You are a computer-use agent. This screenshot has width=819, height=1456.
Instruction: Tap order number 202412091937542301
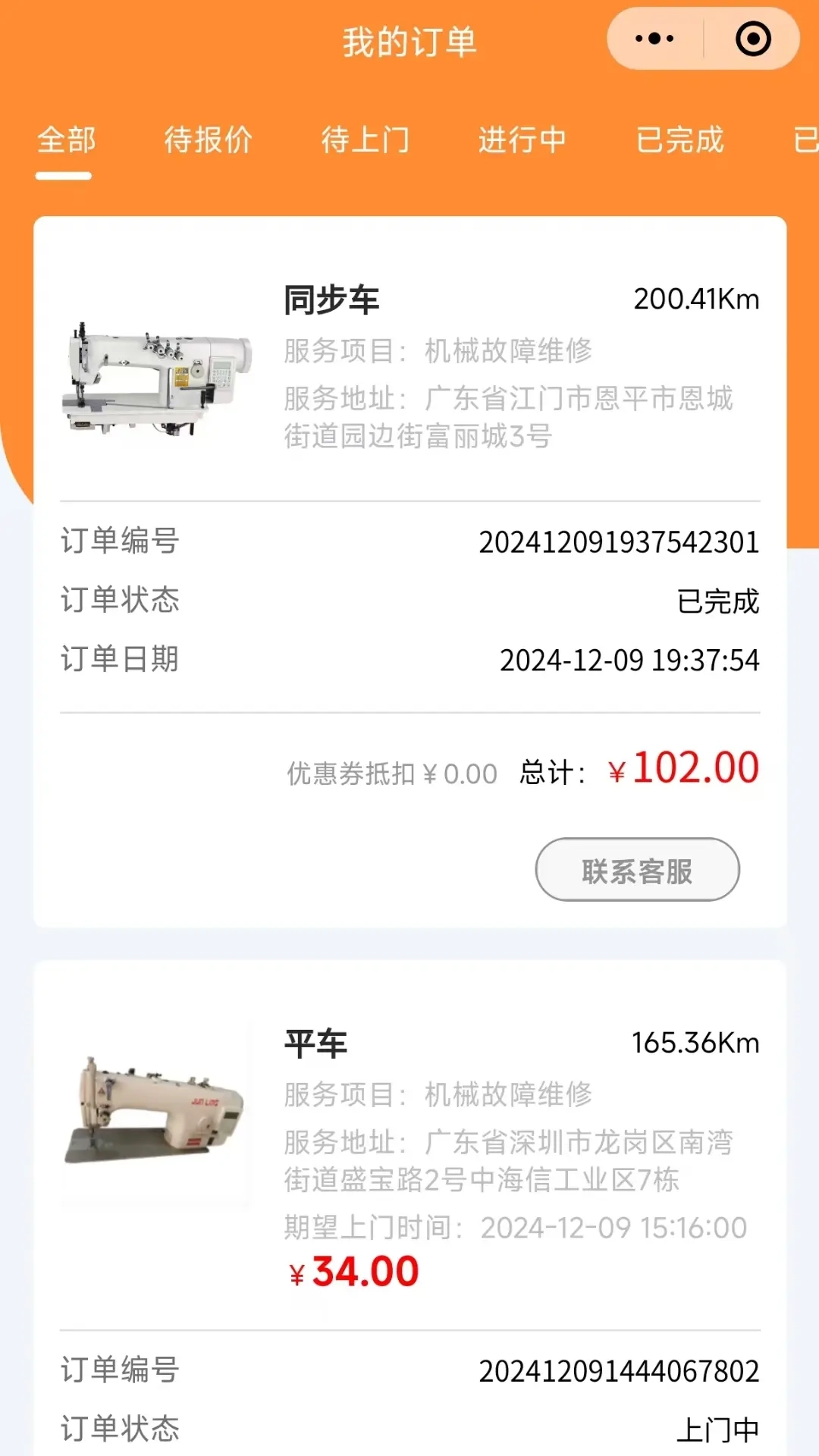pos(620,542)
